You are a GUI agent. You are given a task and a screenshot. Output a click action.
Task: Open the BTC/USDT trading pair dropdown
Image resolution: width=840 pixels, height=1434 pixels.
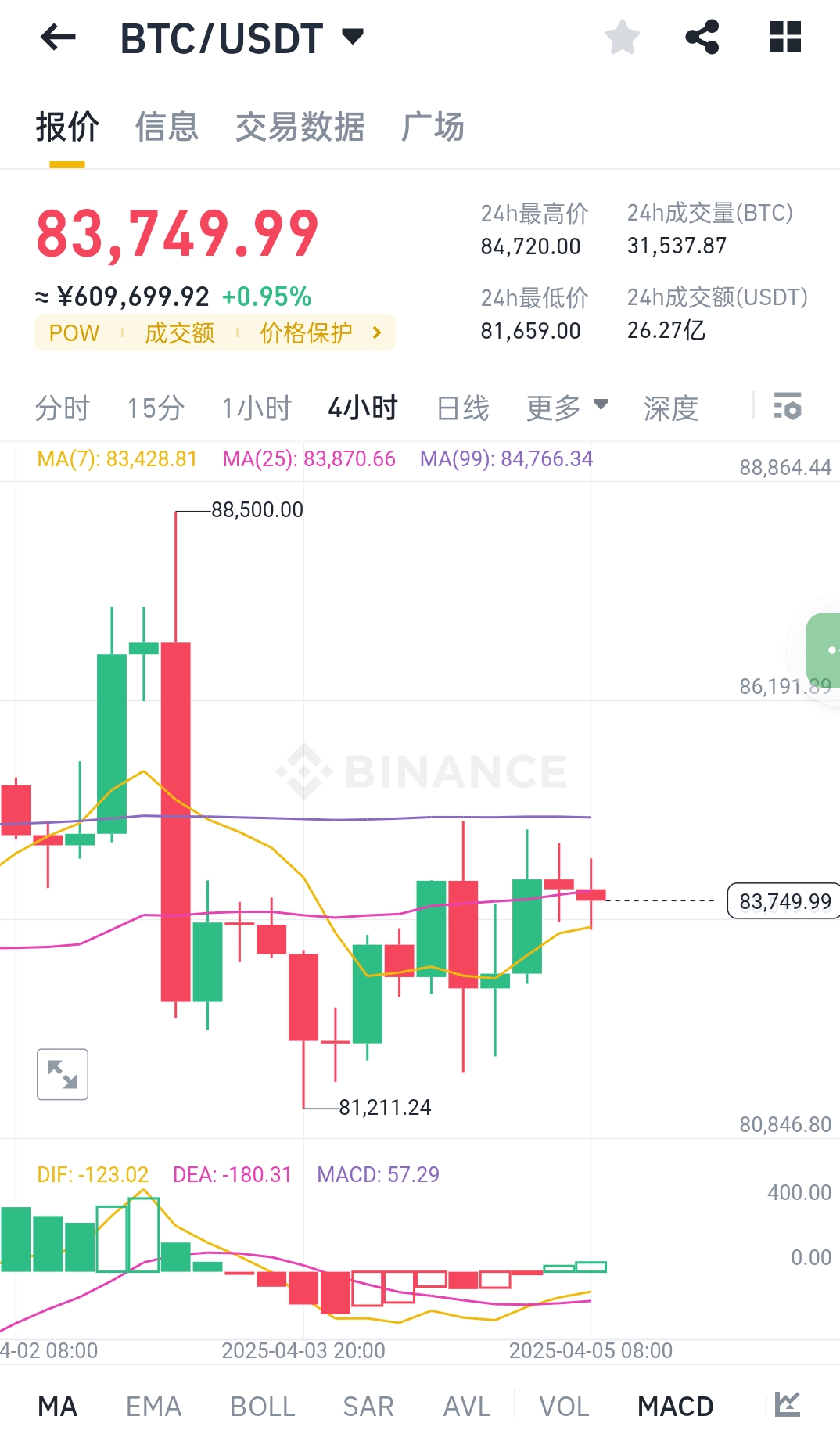(353, 37)
